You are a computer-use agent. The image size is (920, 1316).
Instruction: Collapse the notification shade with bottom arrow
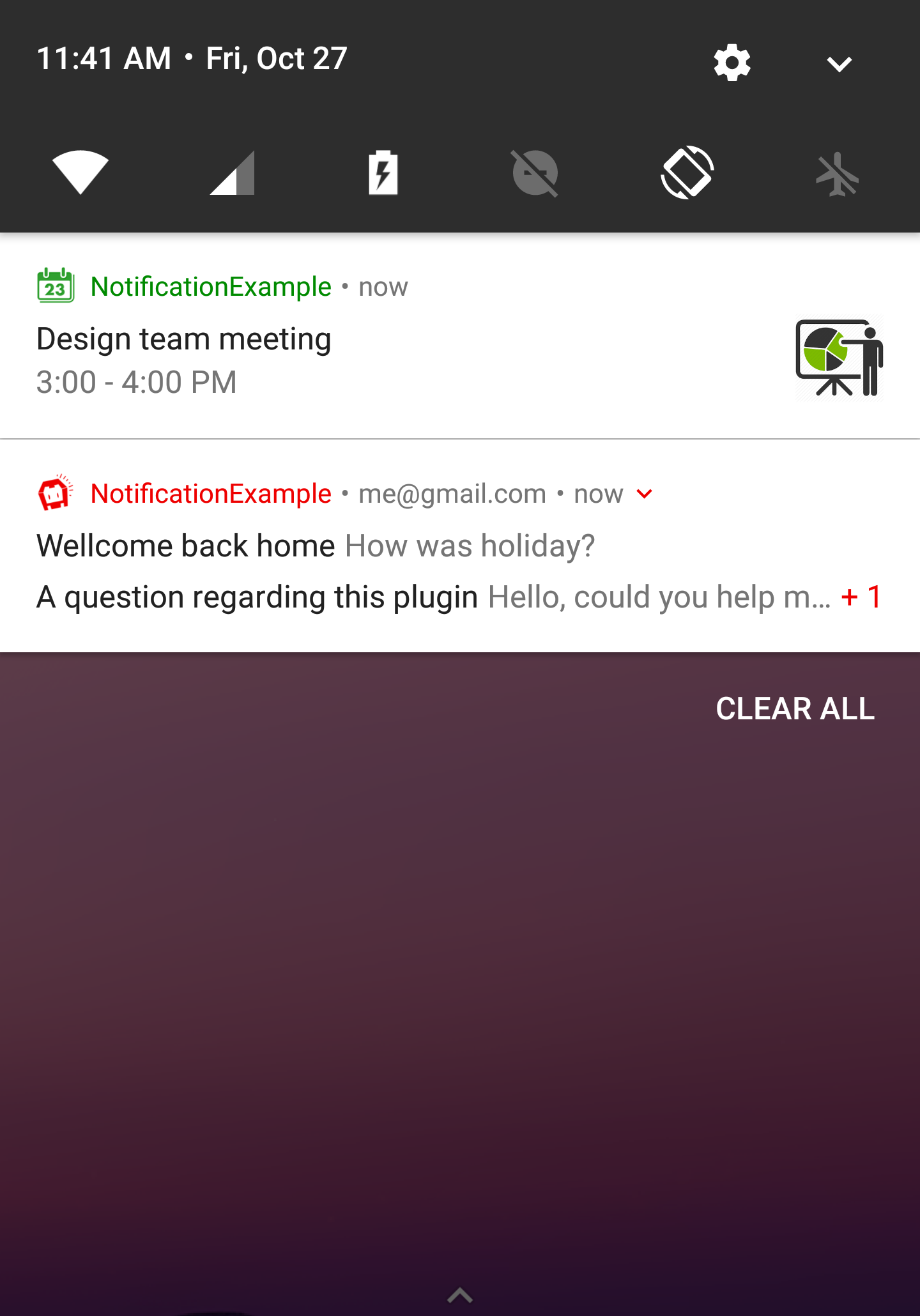pos(460,1296)
